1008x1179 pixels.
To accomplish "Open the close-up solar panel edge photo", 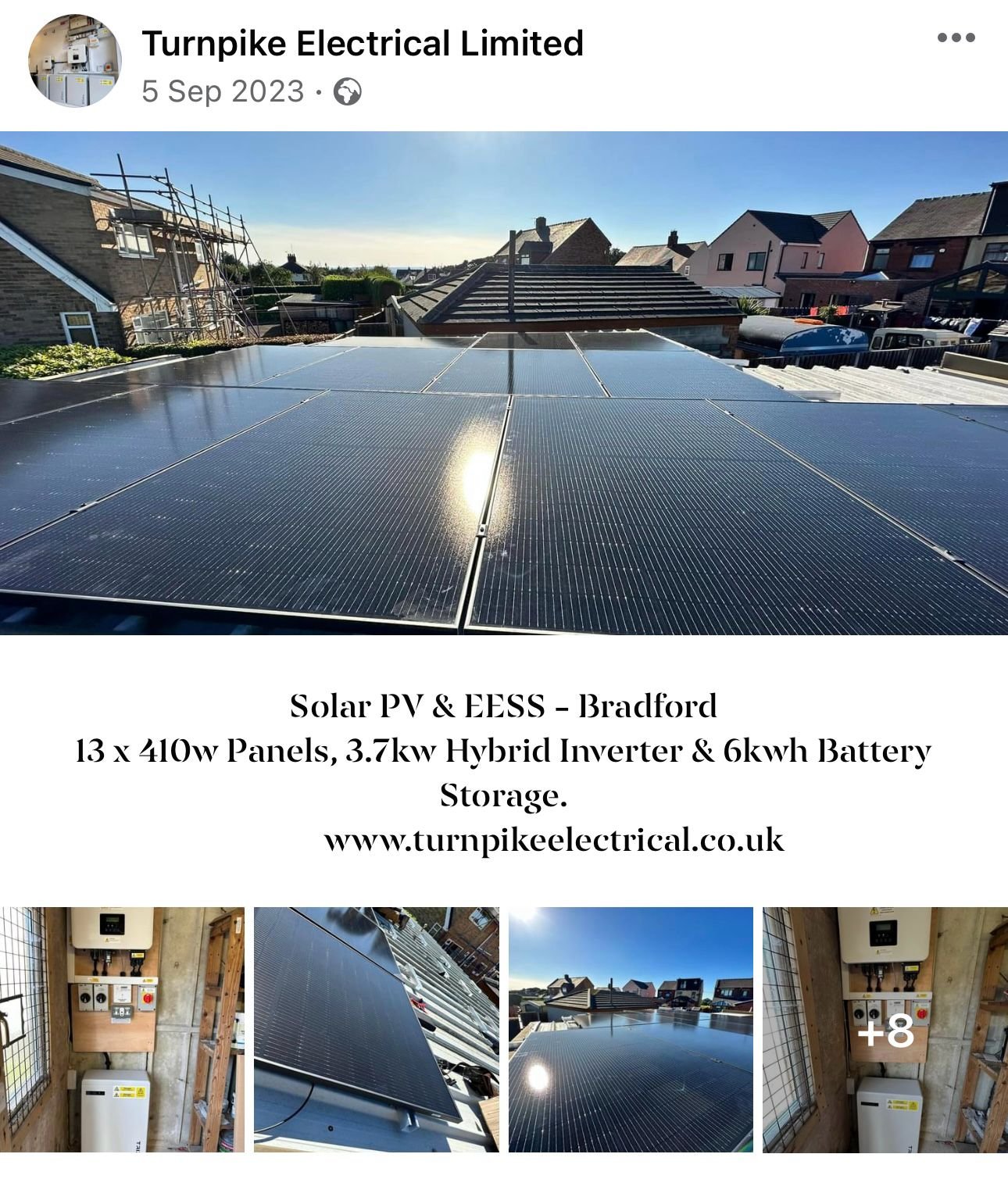I will click(x=376, y=1029).
